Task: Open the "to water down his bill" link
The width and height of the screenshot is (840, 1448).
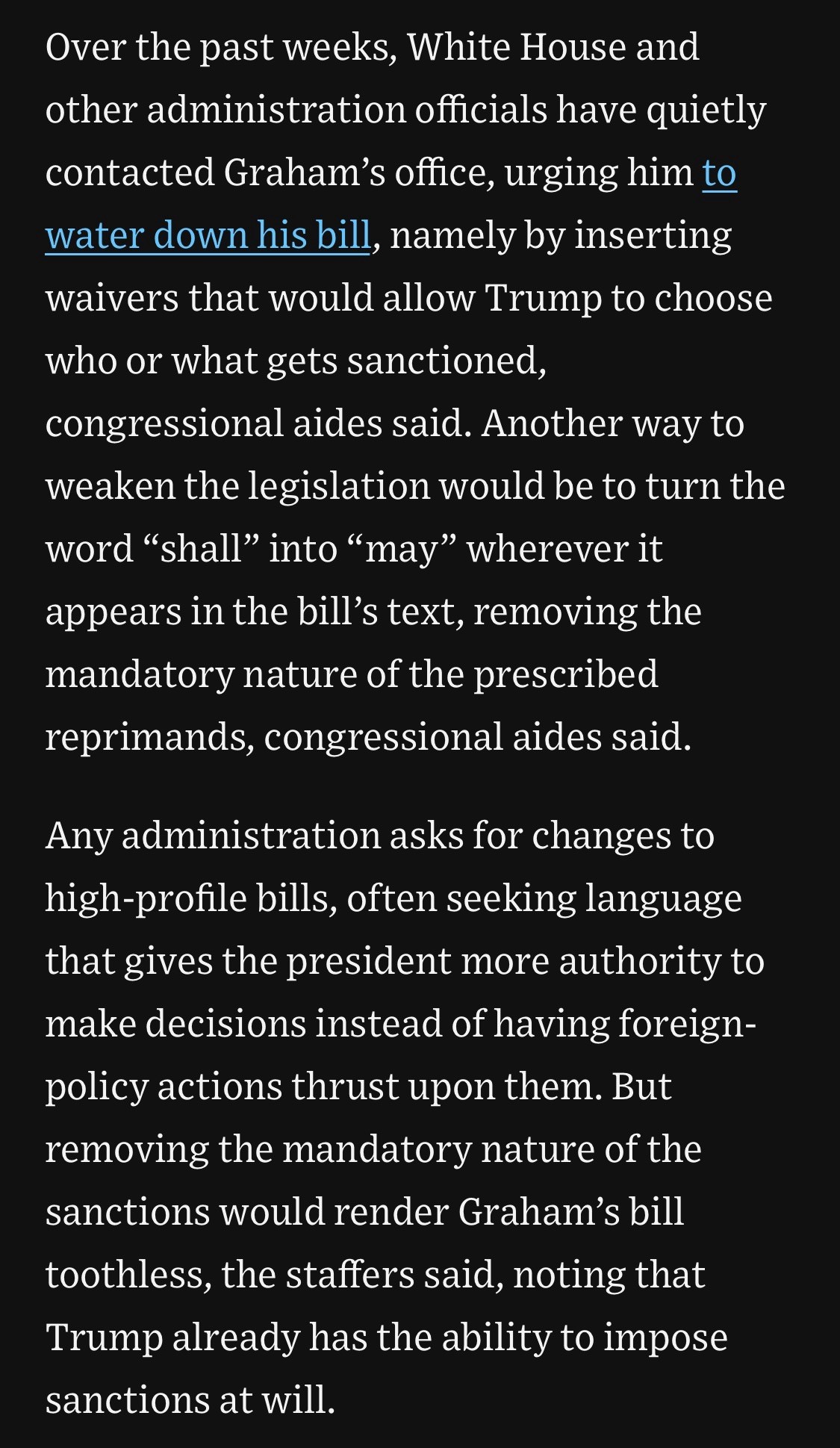Action: [208, 235]
